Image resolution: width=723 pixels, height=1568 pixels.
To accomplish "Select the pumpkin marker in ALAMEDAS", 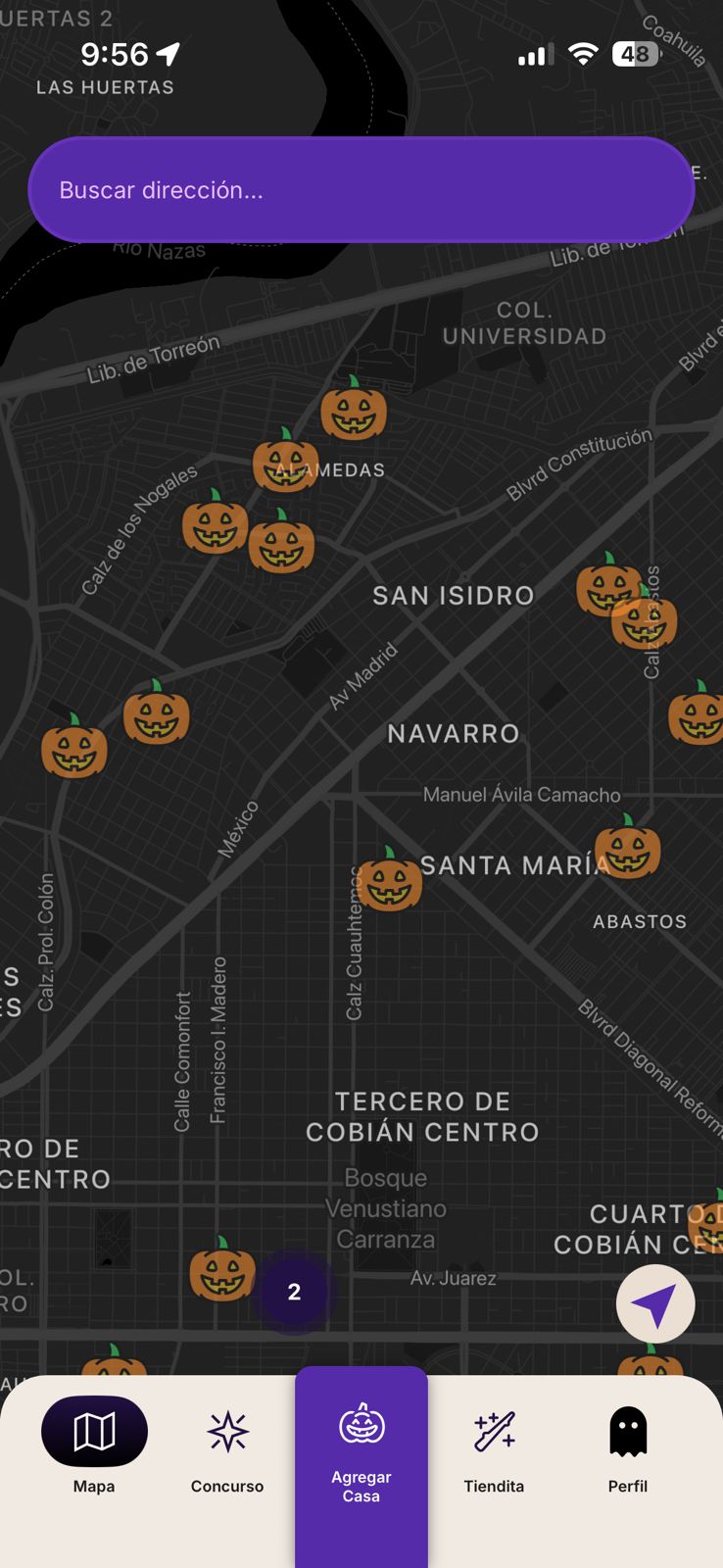I will point(287,467).
